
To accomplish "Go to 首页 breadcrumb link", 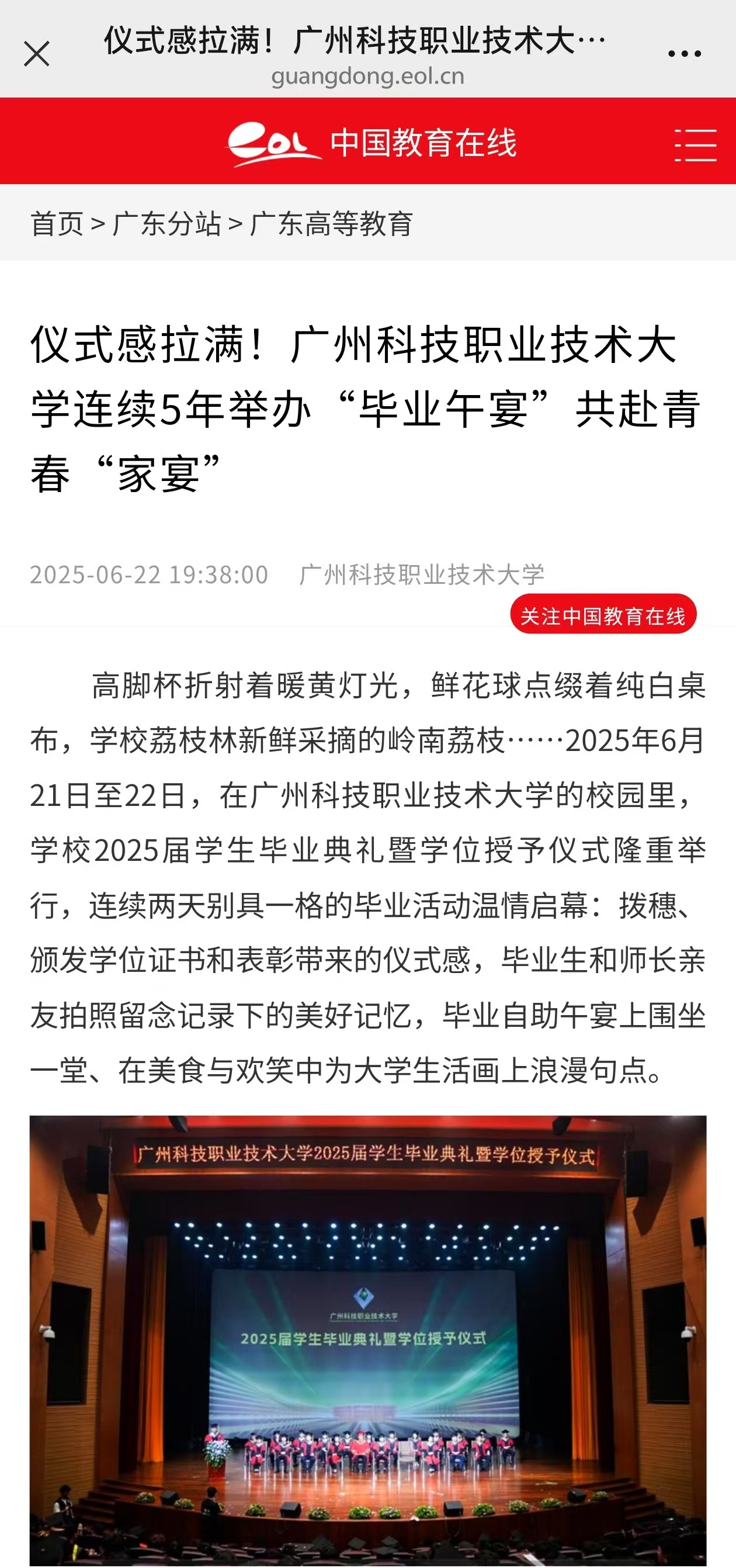I will (x=57, y=223).
